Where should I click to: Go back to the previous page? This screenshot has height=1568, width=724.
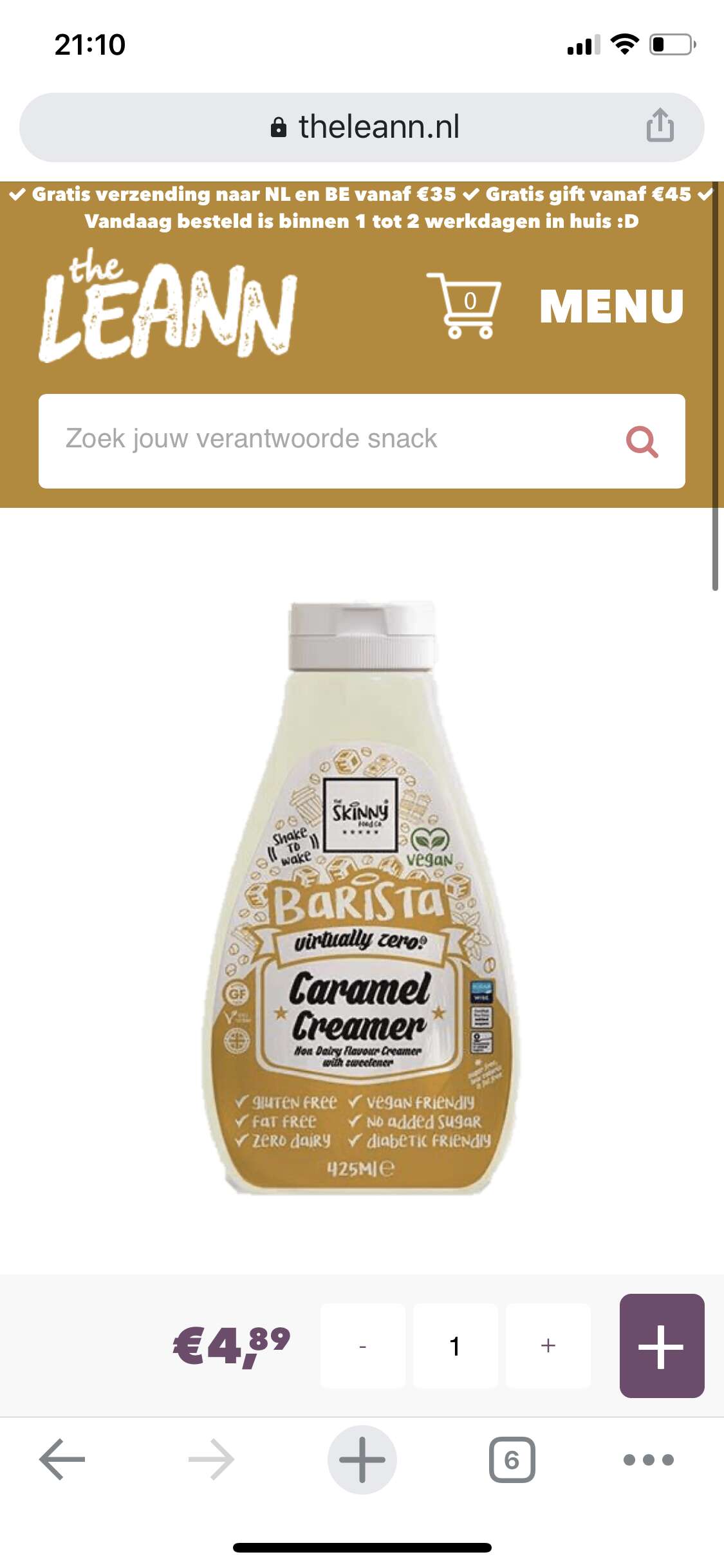pyautogui.click(x=62, y=1459)
